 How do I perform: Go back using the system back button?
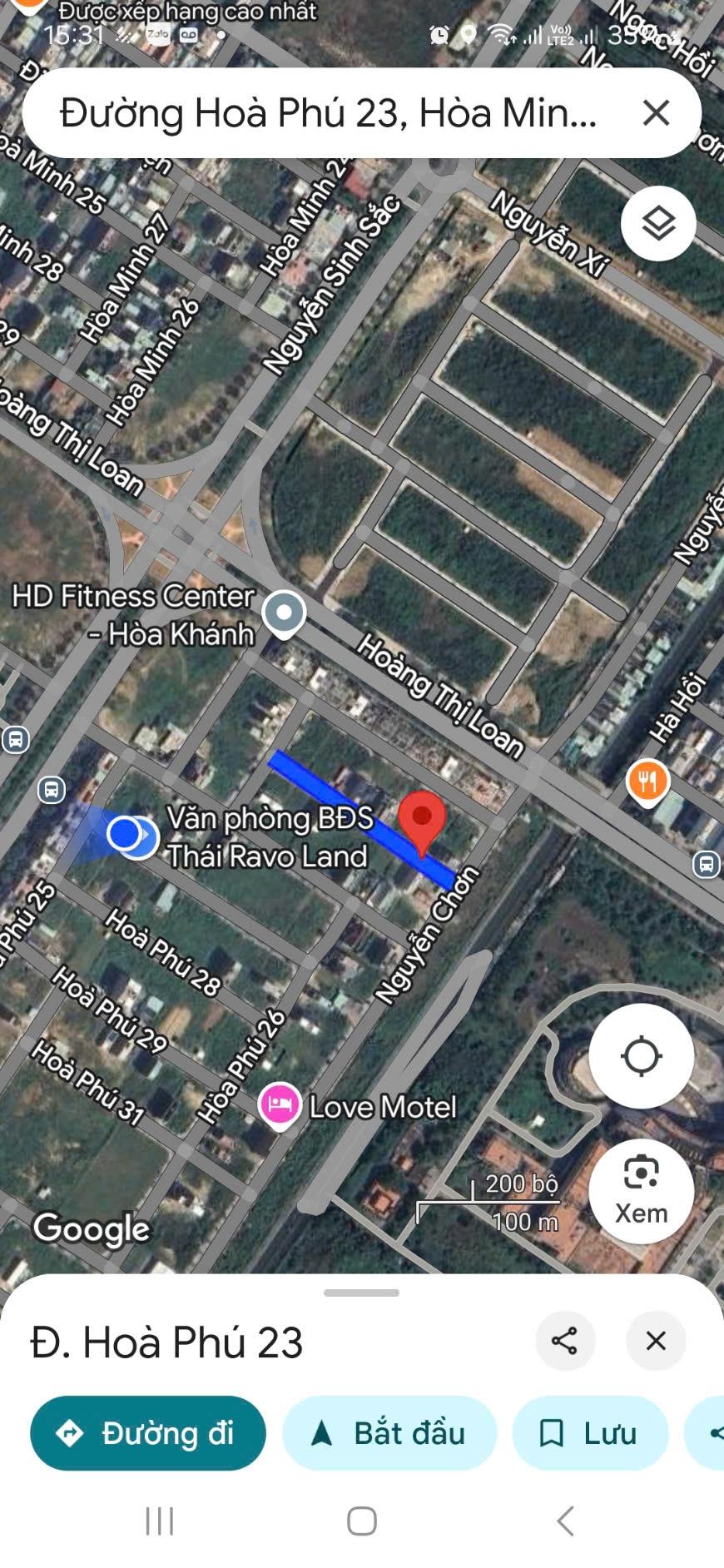pos(566,1521)
